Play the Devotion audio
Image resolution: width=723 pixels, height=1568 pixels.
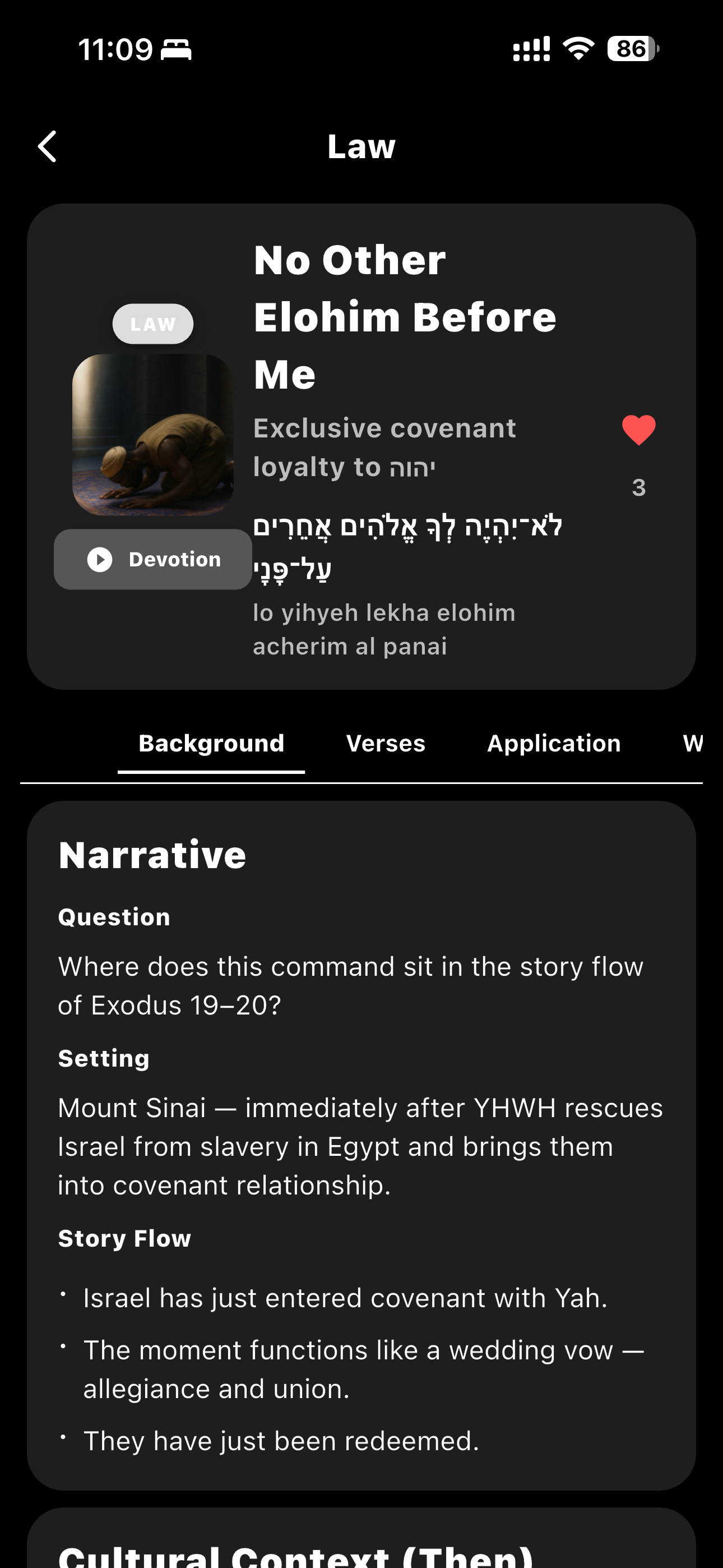pos(154,559)
